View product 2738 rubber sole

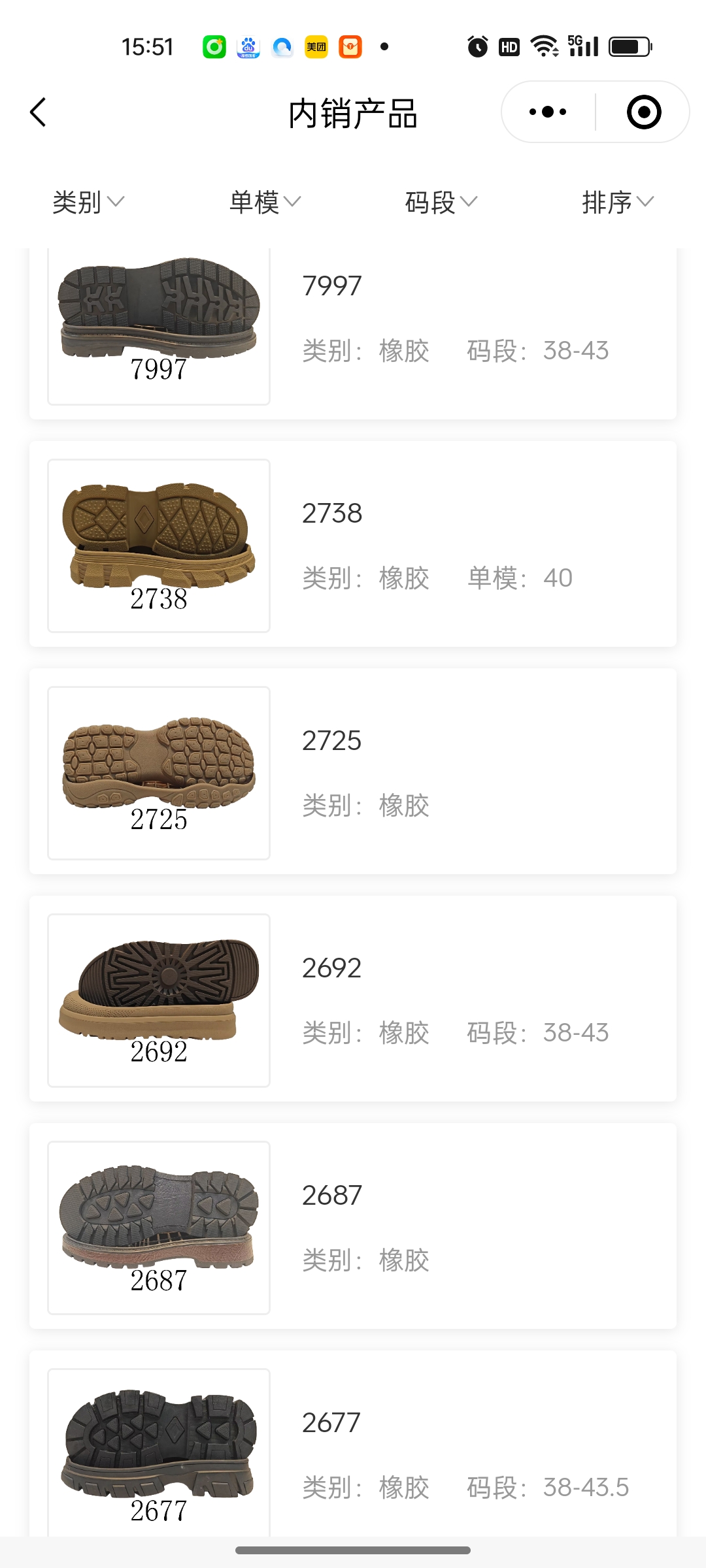click(x=353, y=544)
